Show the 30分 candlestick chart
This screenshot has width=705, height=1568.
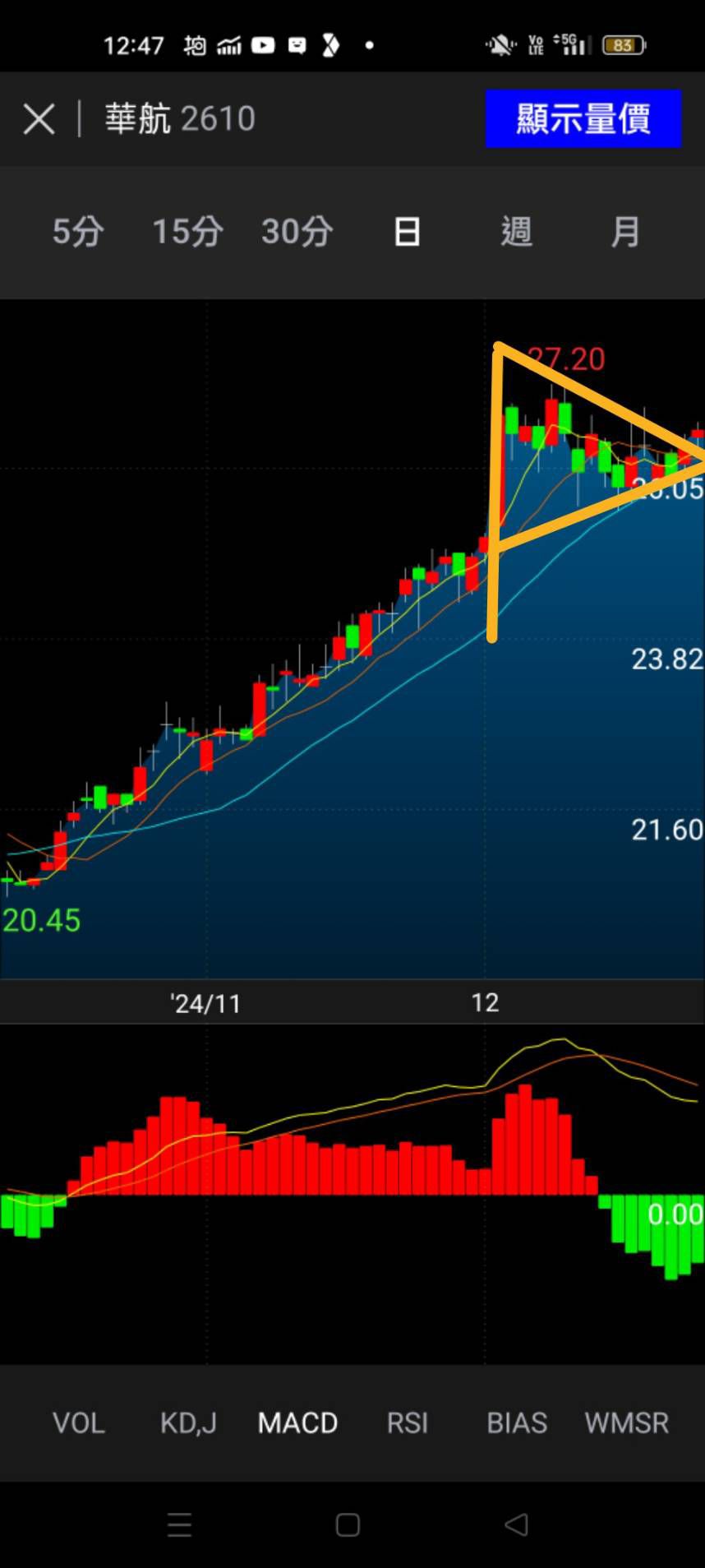(x=297, y=232)
